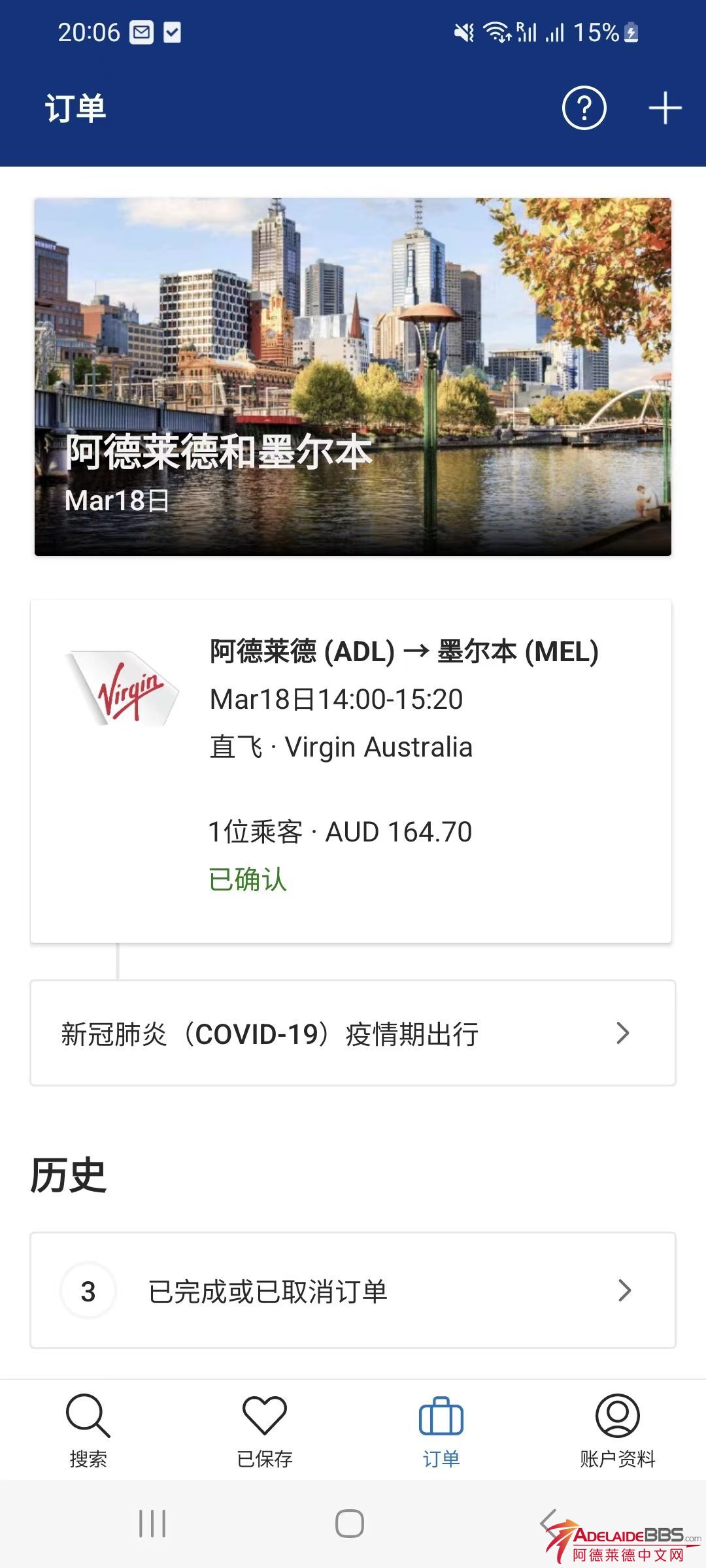Viewport: 706px width, 1568px height.
Task: View 已完成或已取消订单 history
Action: pos(353,1290)
